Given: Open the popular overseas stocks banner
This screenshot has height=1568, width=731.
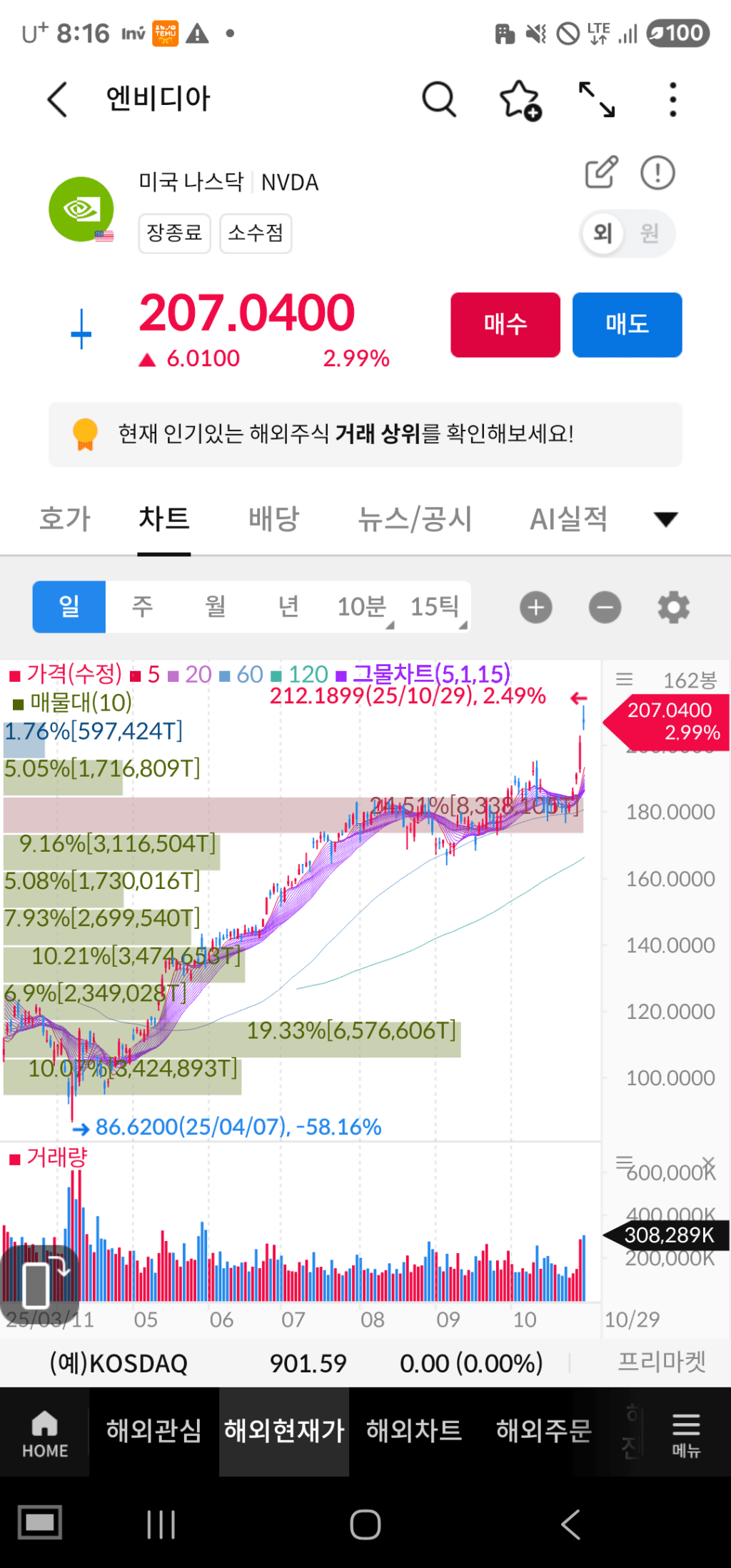Looking at the screenshot, I should [365, 434].
